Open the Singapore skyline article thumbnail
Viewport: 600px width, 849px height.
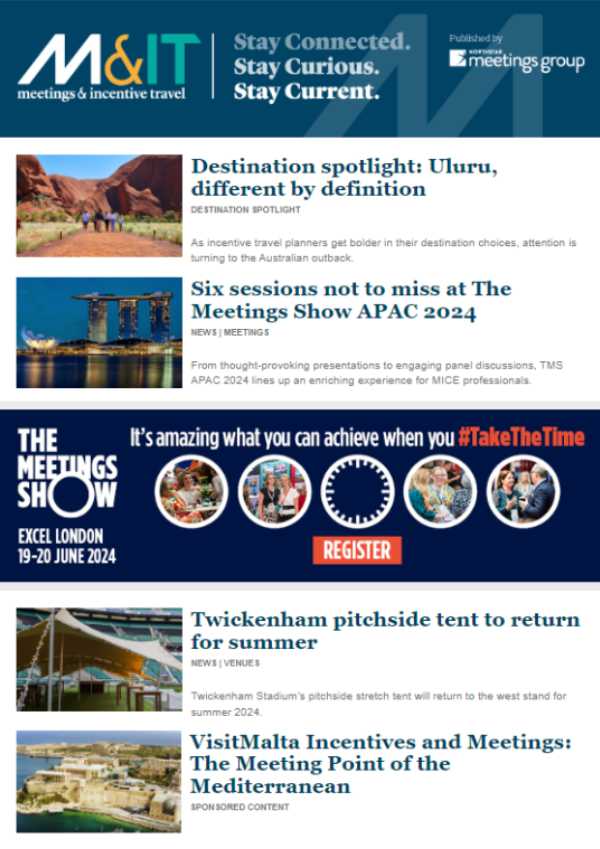tap(99, 332)
